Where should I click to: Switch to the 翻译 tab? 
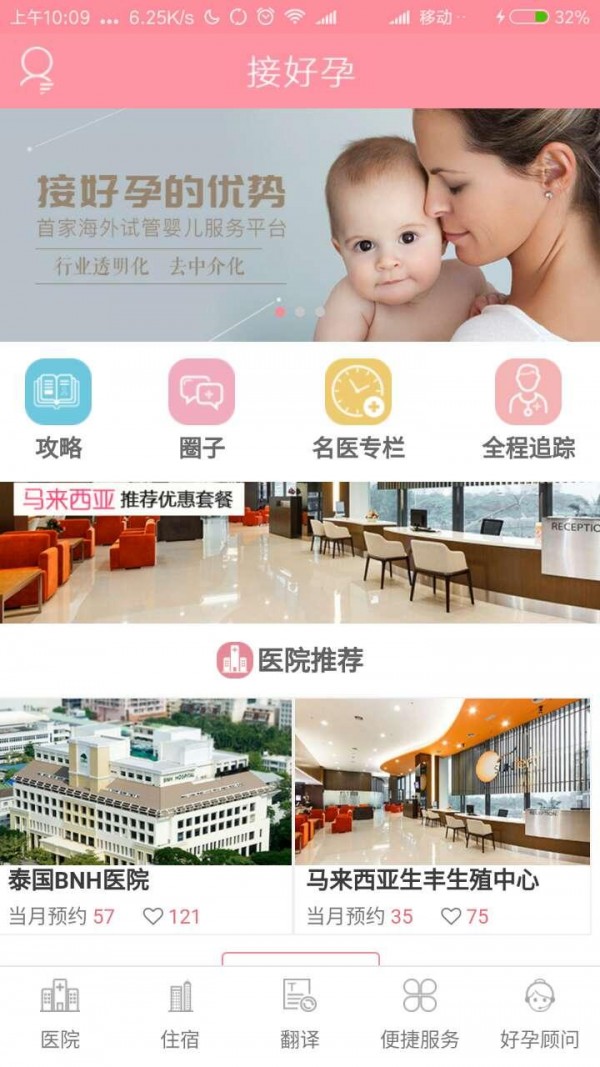point(299,1014)
